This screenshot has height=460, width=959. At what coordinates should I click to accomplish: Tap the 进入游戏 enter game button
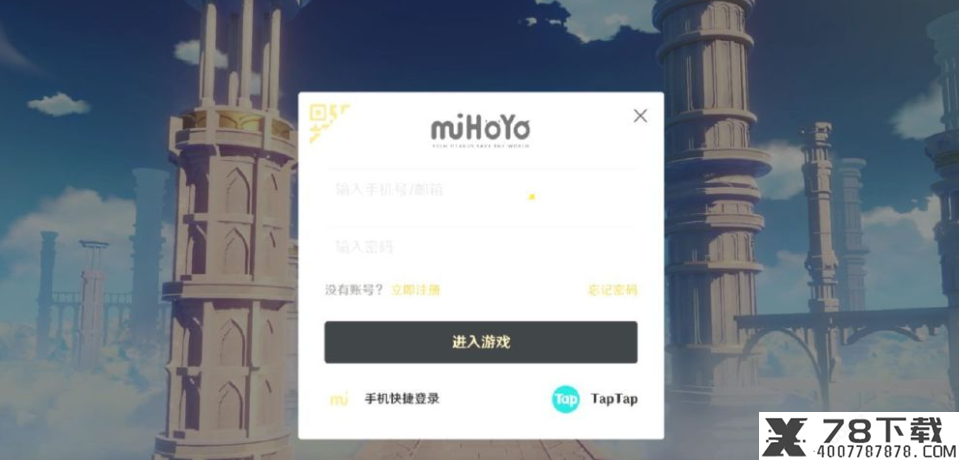pyautogui.click(x=480, y=342)
